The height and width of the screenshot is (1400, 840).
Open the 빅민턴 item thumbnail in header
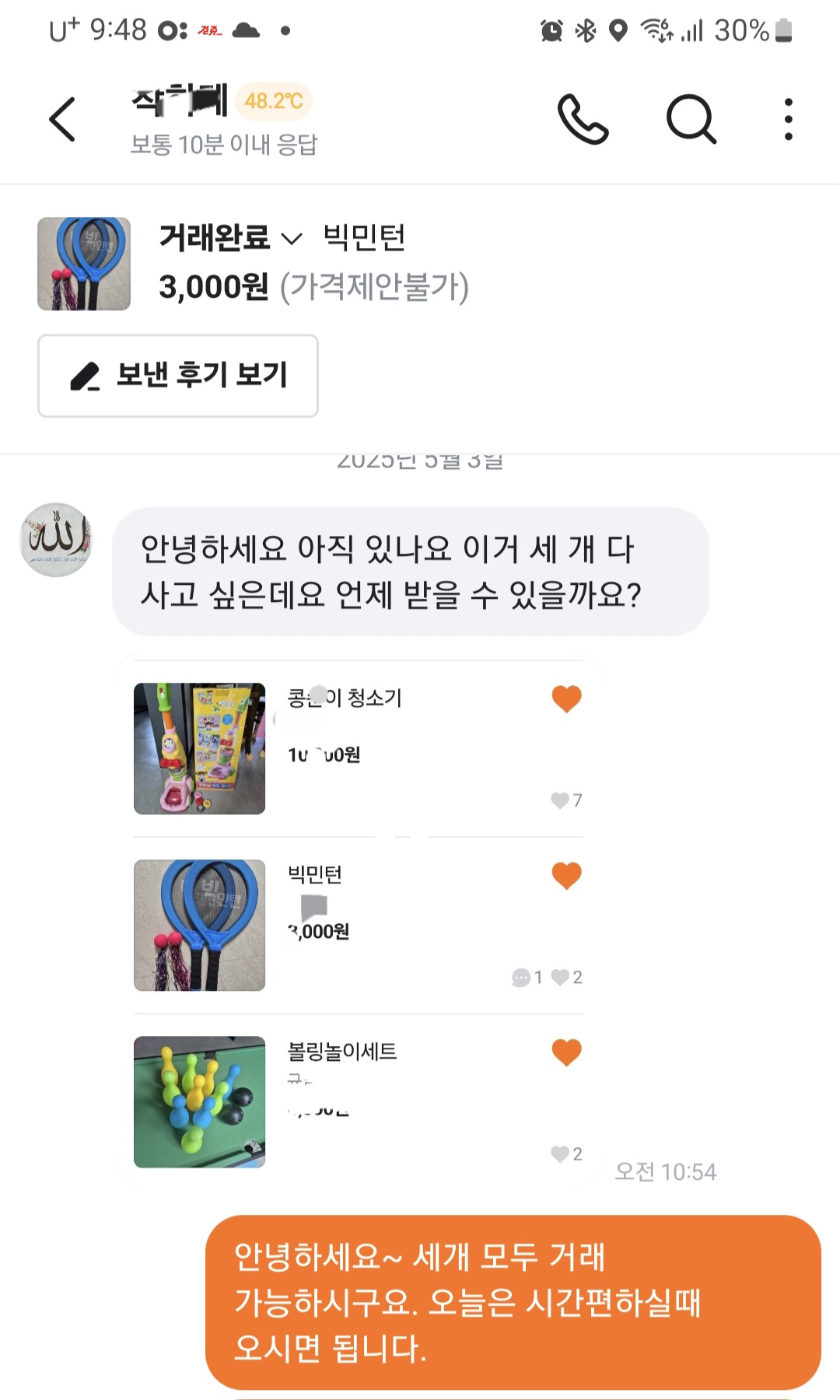(84, 264)
